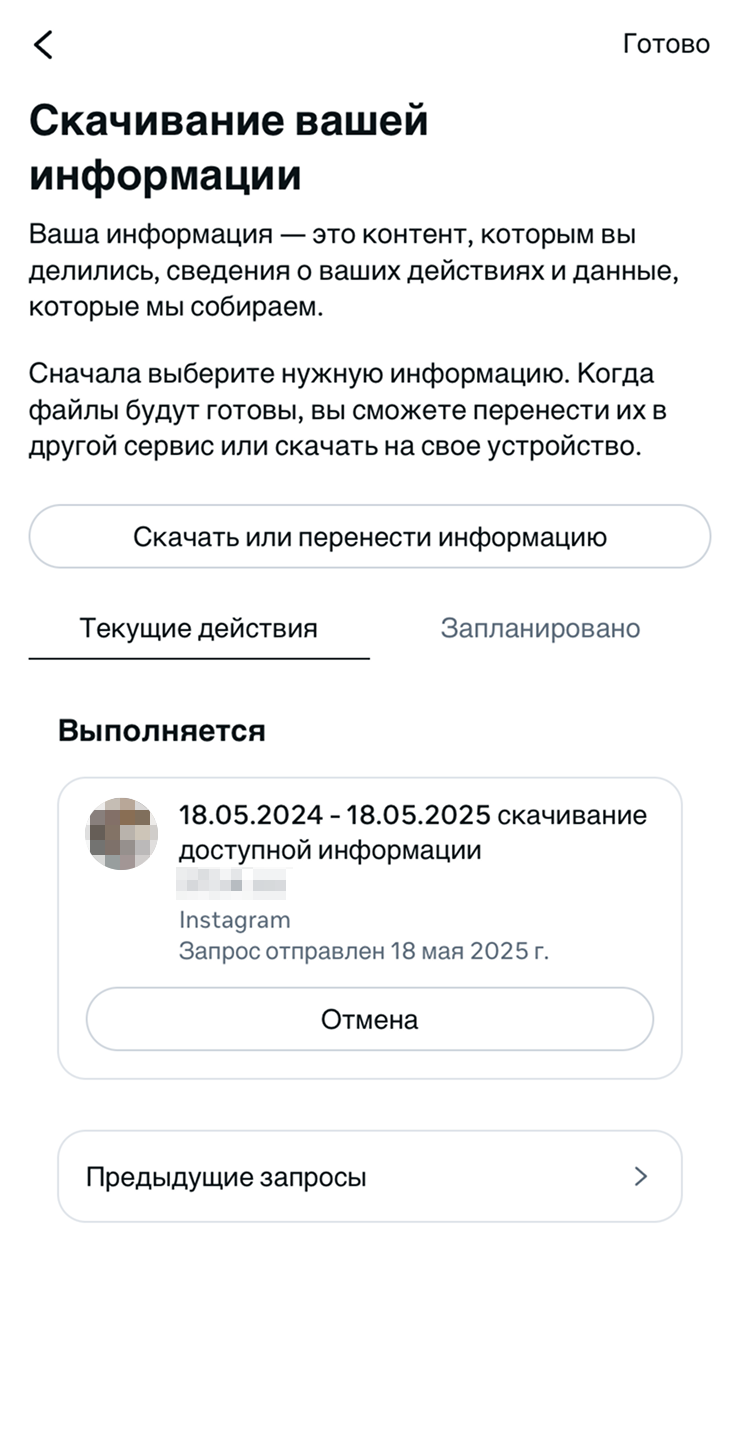Select the Текущие действия tab
Viewport: 740px width, 1430px height.
coord(199,629)
